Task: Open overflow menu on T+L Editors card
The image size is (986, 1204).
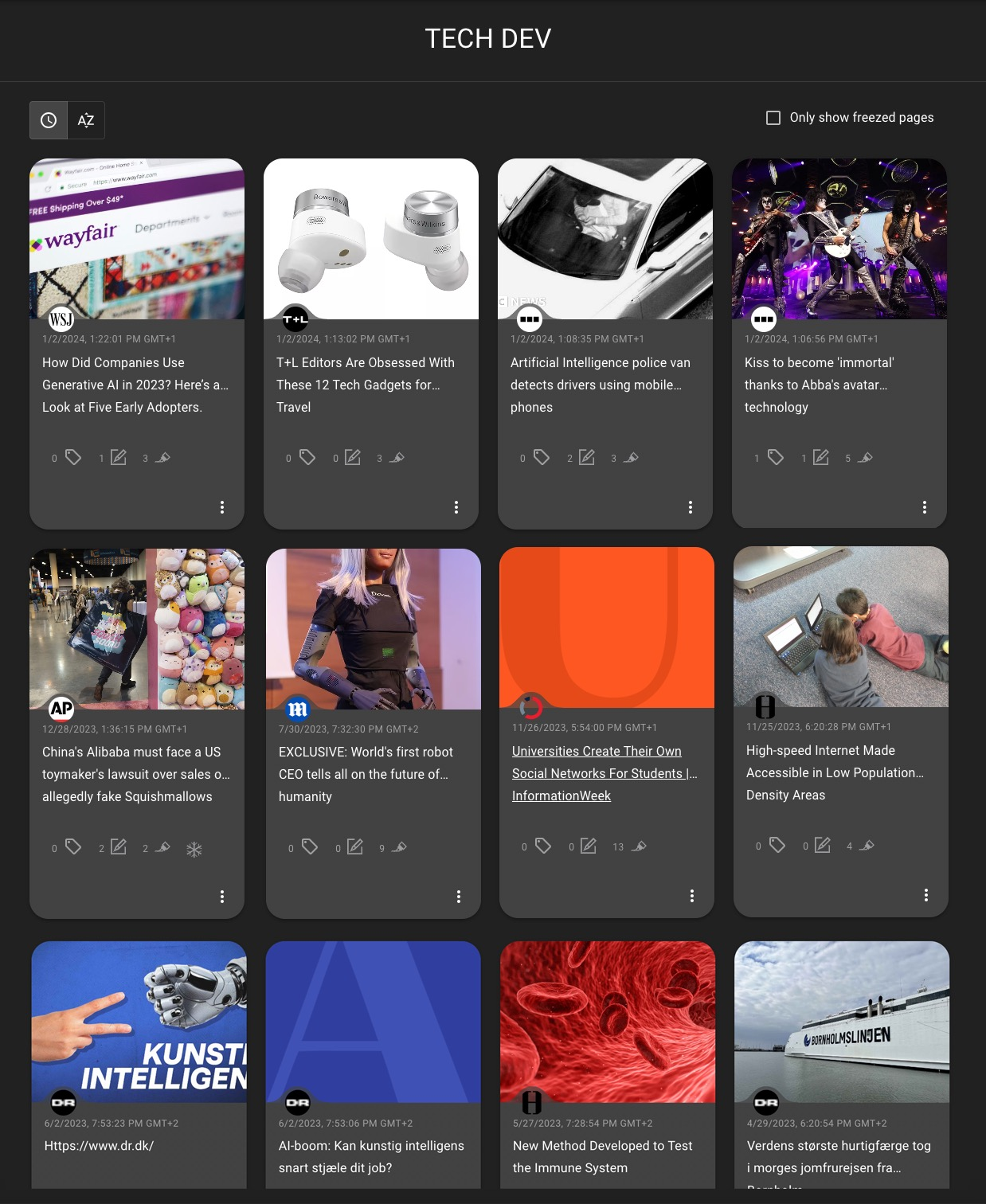Action: (x=456, y=507)
